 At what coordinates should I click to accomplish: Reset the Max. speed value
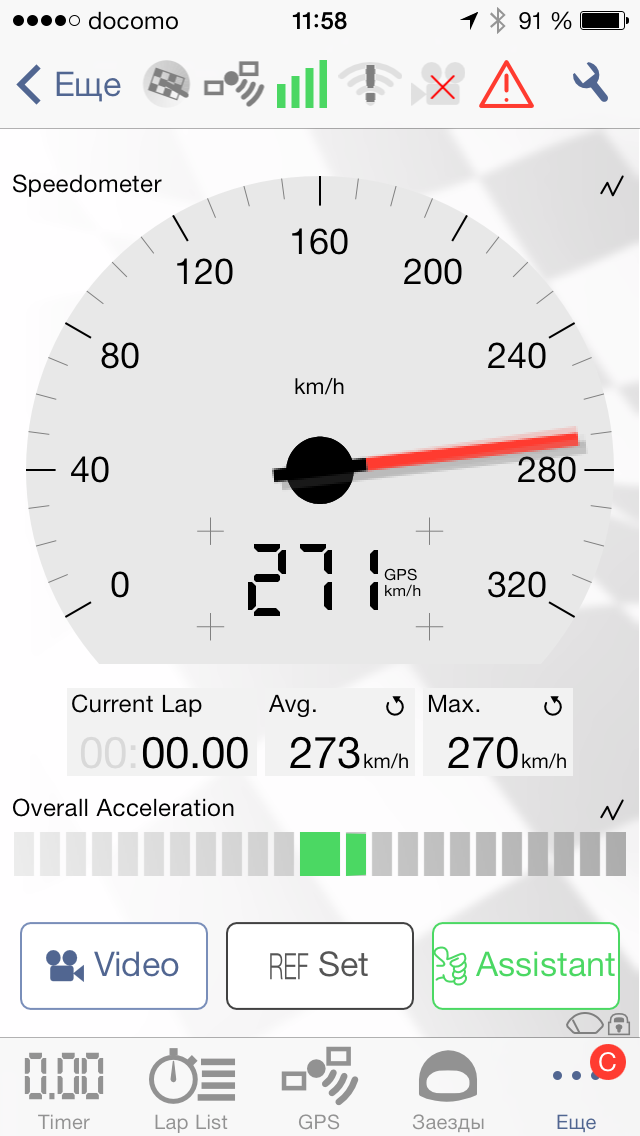553,707
